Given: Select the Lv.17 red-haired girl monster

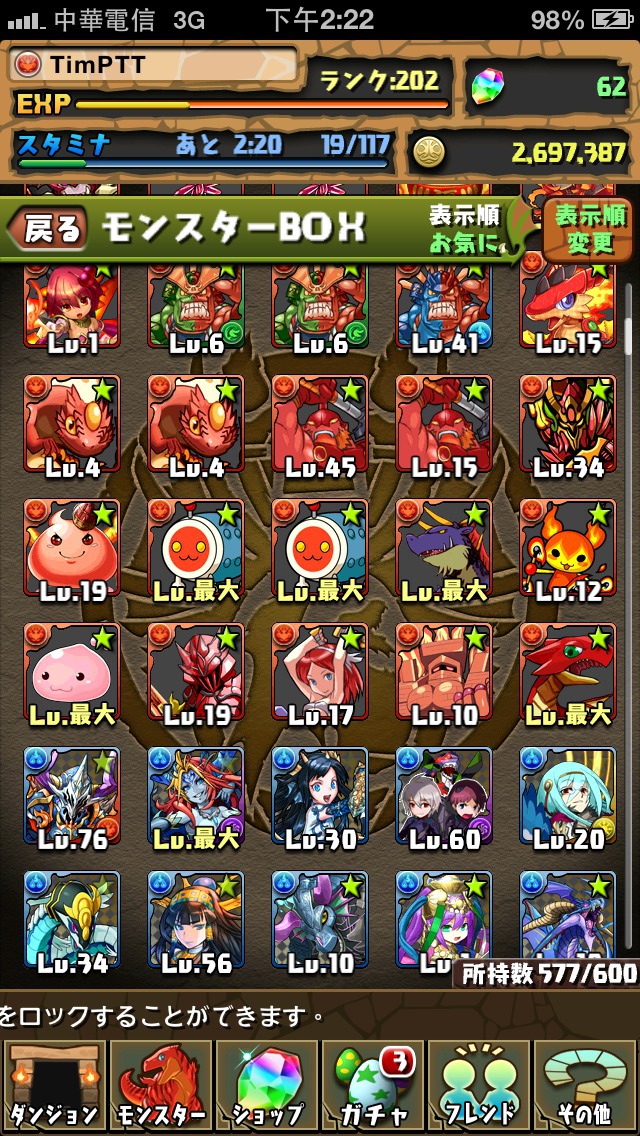Looking at the screenshot, I should coord(320,672).
